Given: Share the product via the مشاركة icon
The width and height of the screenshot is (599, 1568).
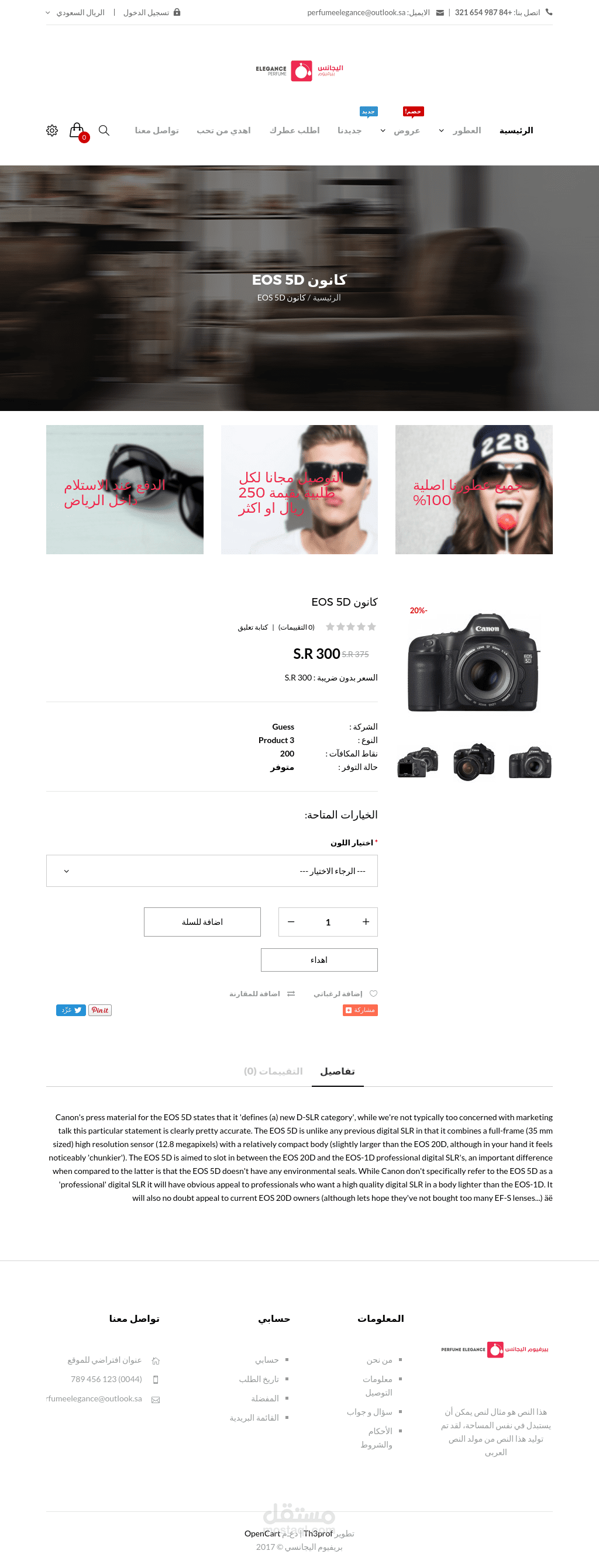Looking at the screenshot, I should pyautogui.click(x=361, y=1010).
